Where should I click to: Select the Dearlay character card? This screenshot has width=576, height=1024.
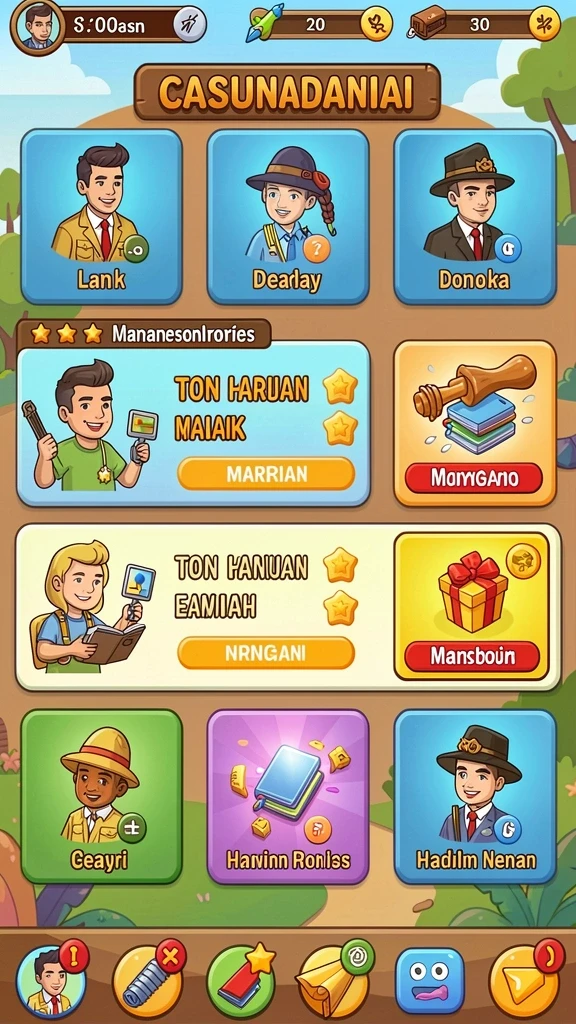click(x=288, y=217)
